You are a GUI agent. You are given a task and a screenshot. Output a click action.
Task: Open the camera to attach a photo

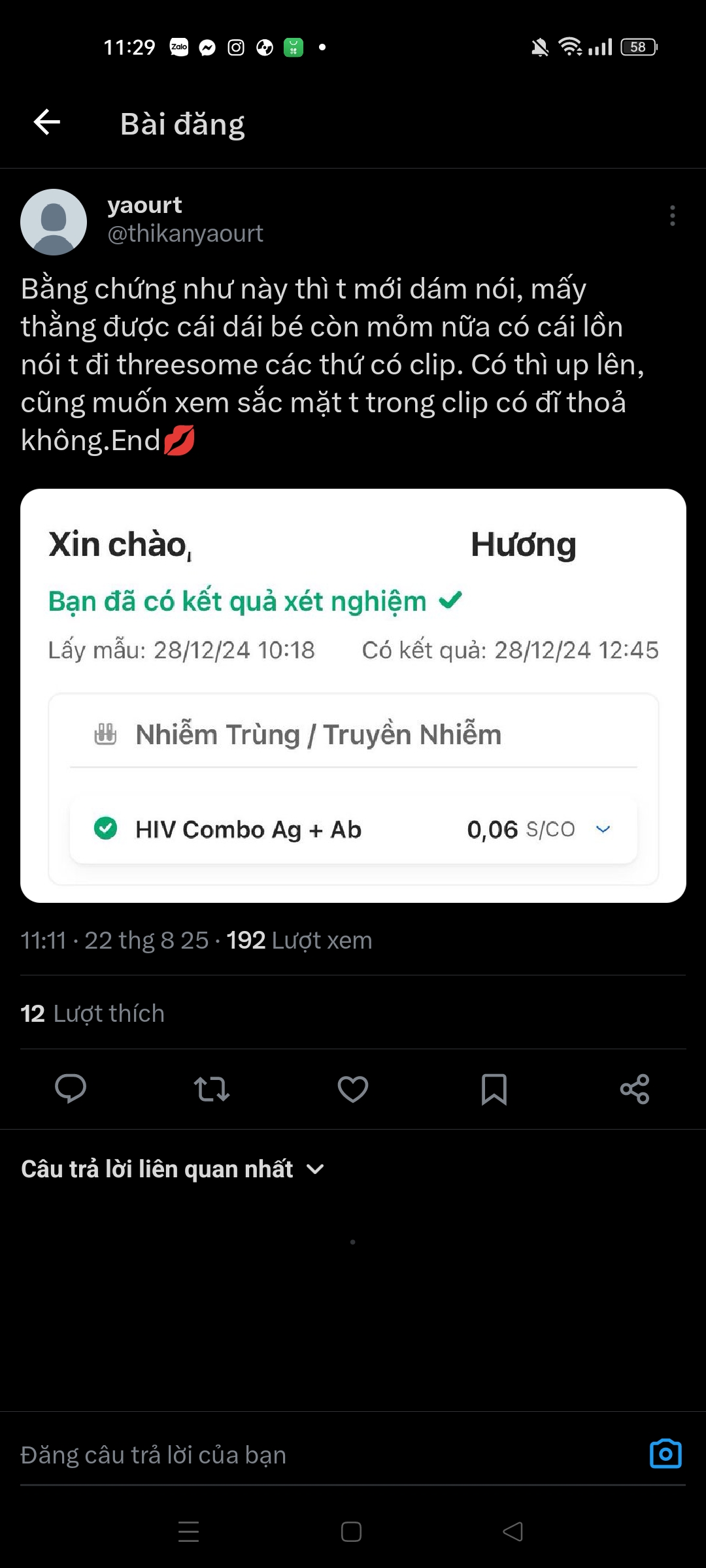[665, 1454]
